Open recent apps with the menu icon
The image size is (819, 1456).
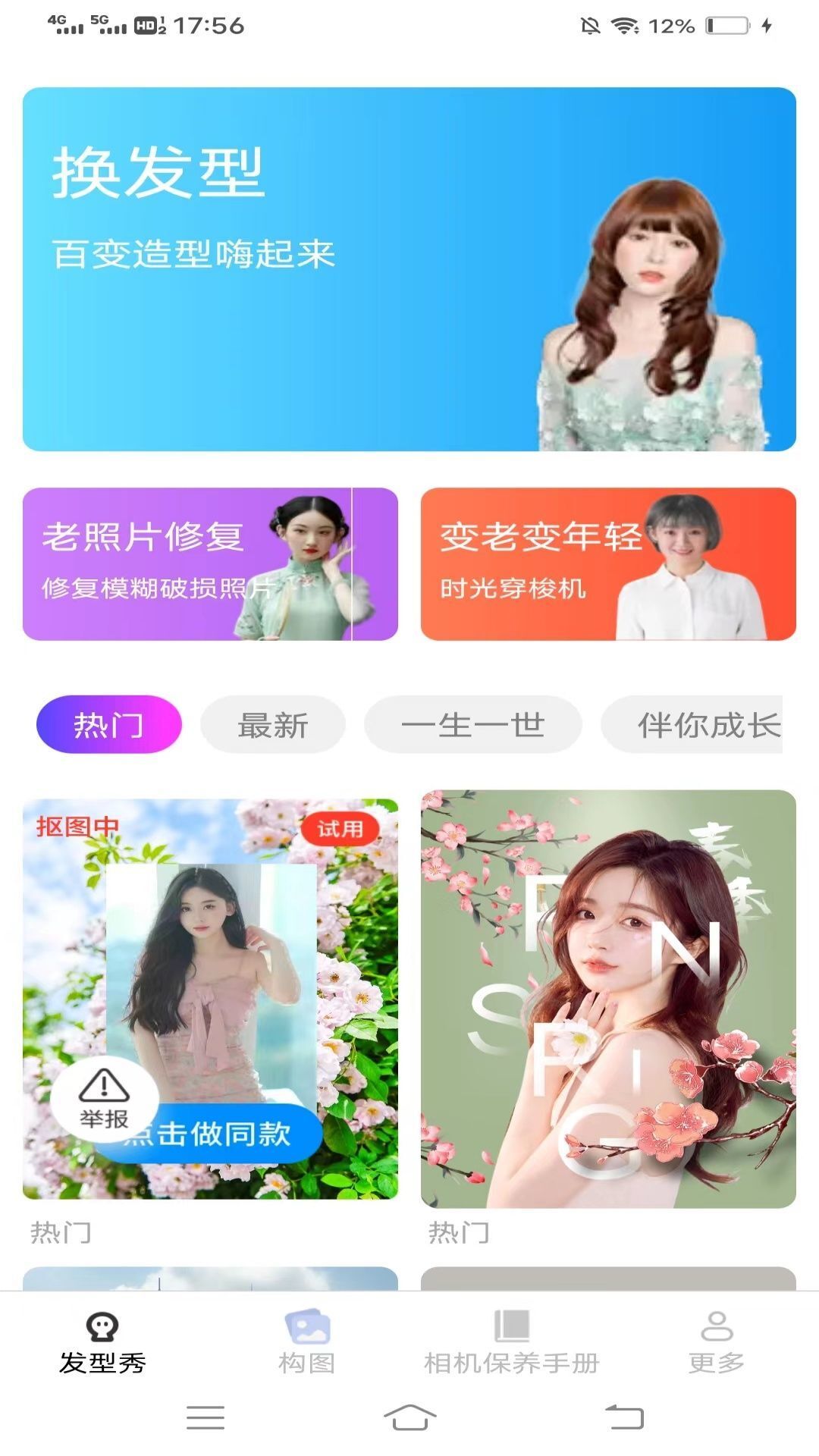pyautogui.click(x=205, y=1417)
